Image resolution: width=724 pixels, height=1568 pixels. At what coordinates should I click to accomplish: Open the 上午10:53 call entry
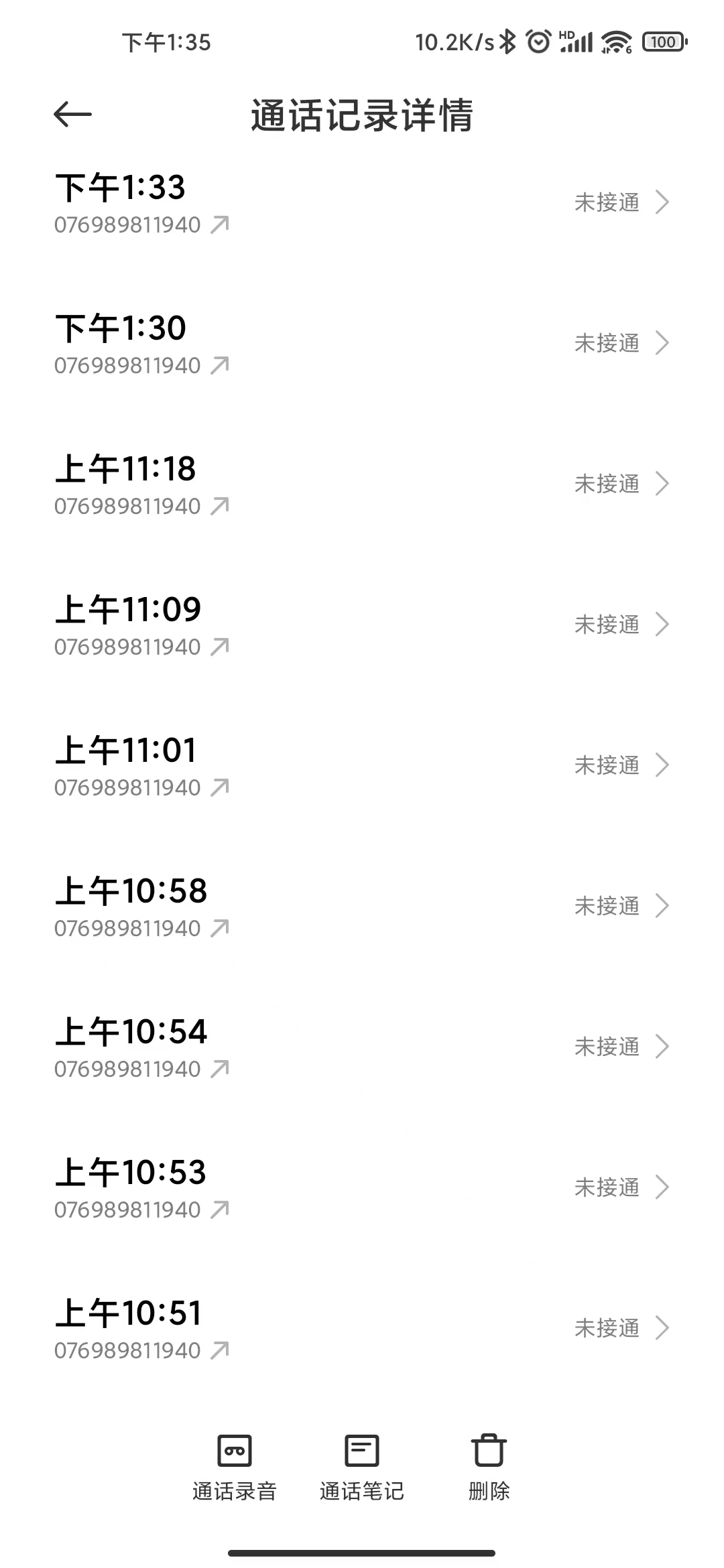(362, 1188)
